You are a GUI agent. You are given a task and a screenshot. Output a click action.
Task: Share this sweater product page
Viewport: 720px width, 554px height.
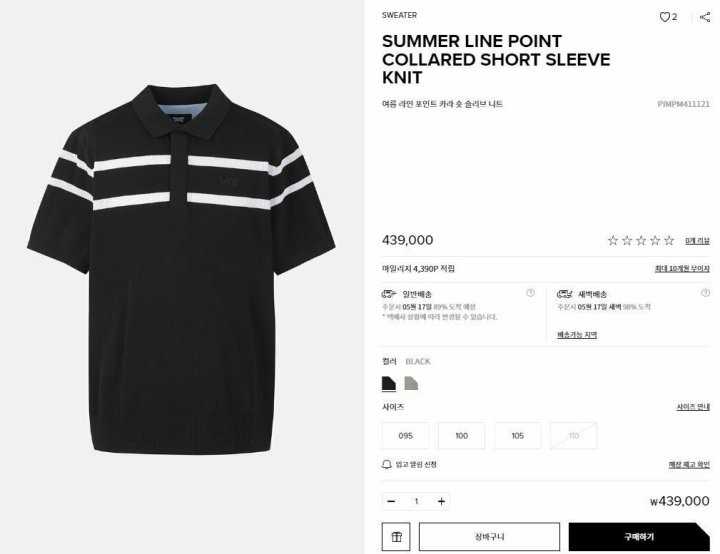point(704,16)
